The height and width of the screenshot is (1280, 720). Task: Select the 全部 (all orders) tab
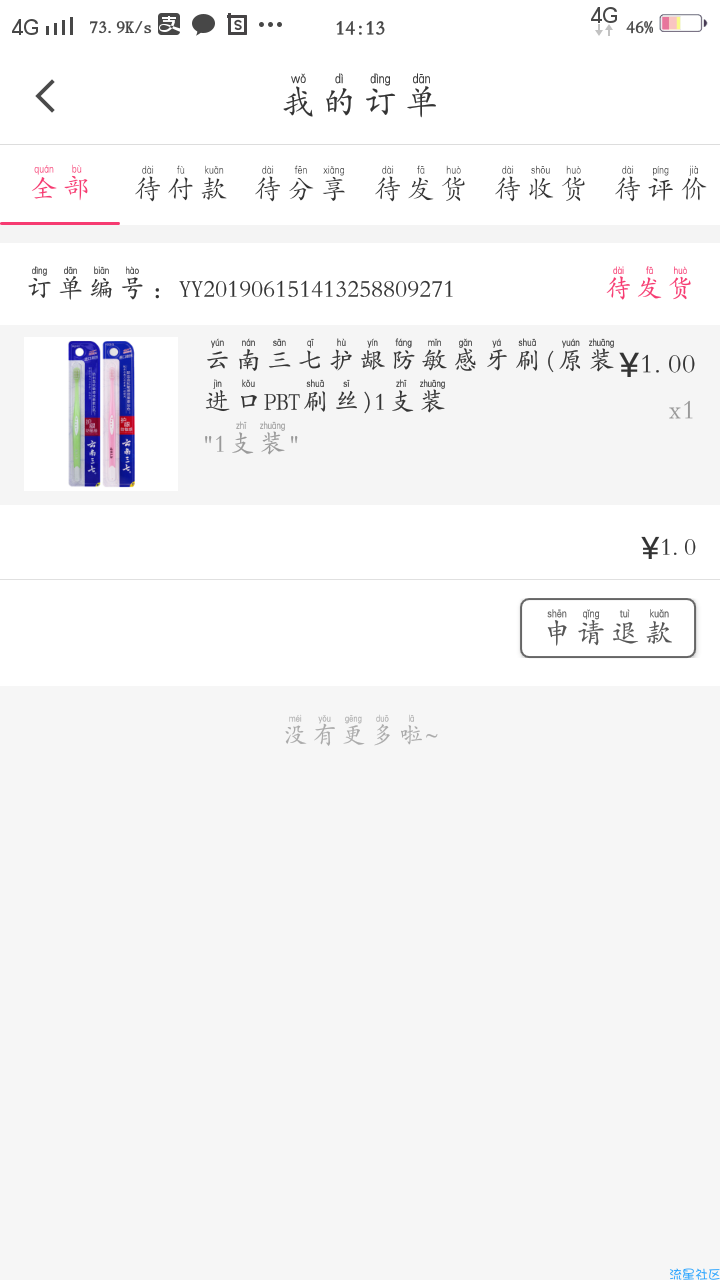point(60,186)
